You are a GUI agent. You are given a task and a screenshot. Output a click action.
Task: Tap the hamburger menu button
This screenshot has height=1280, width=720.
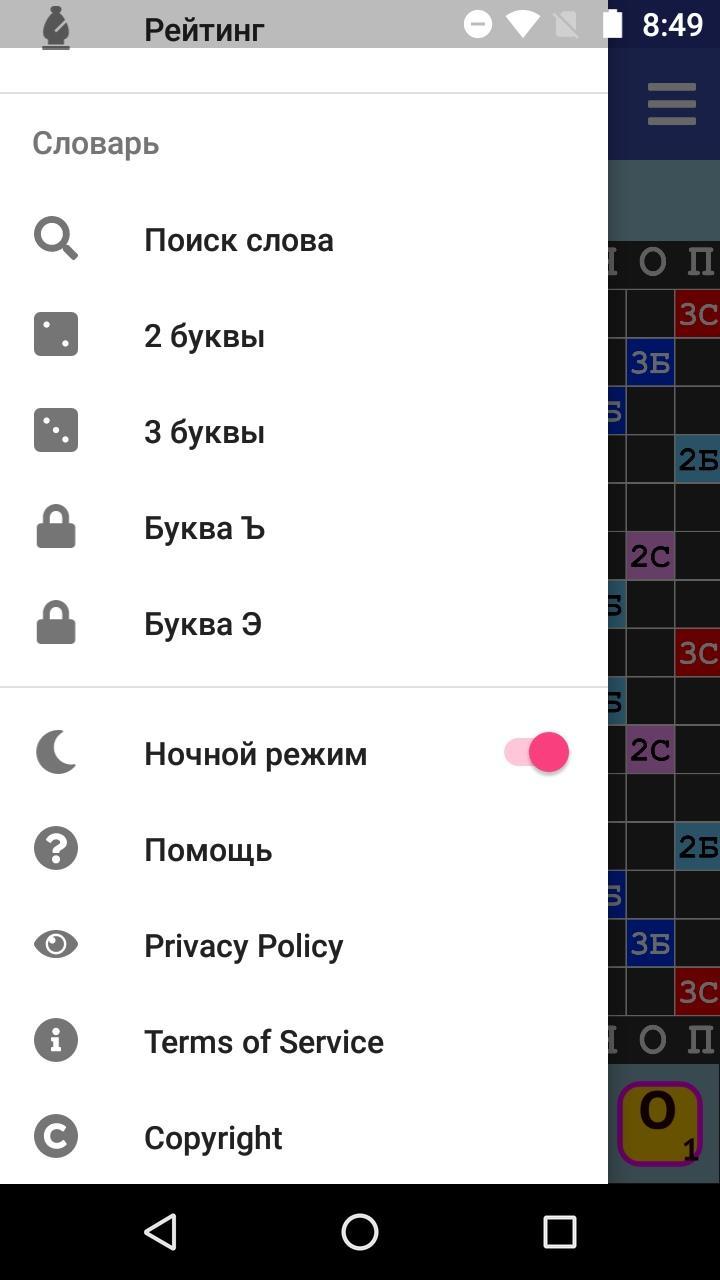click(x=671, y=104)
